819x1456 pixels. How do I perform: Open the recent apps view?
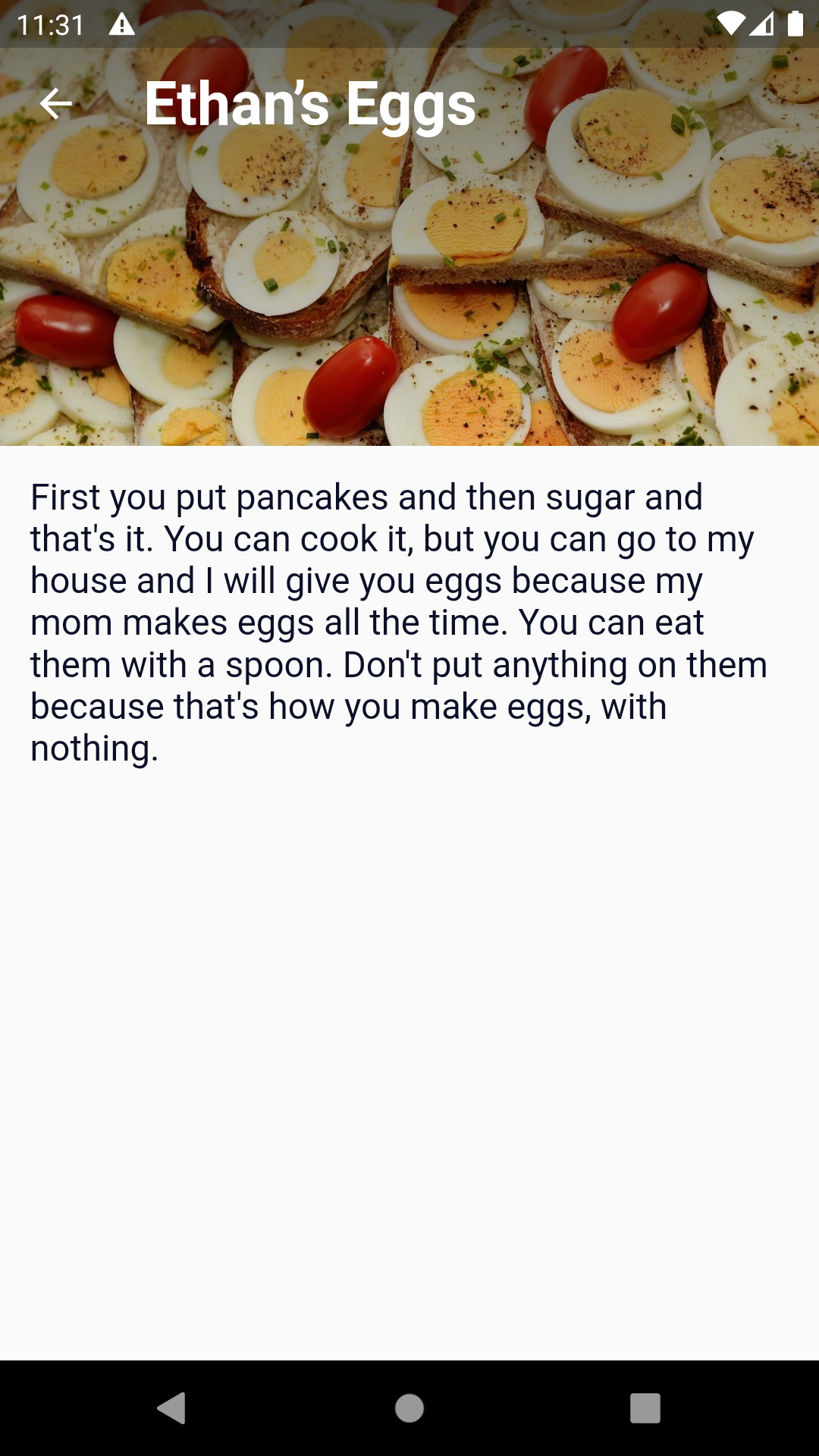click(x=645, y=1408)
